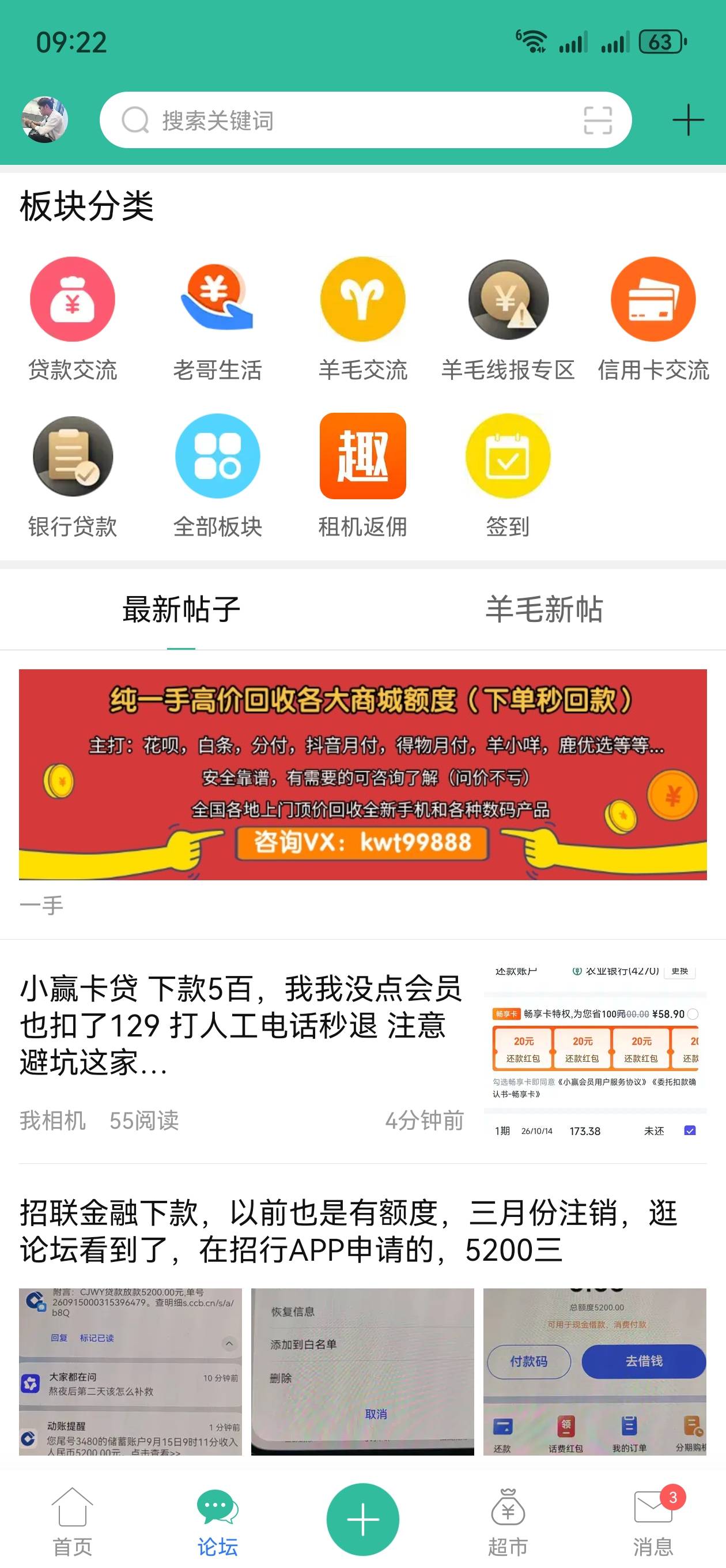Open the 招联金融下款 post
726x1568 pixels.
(x=362, y=1322)
